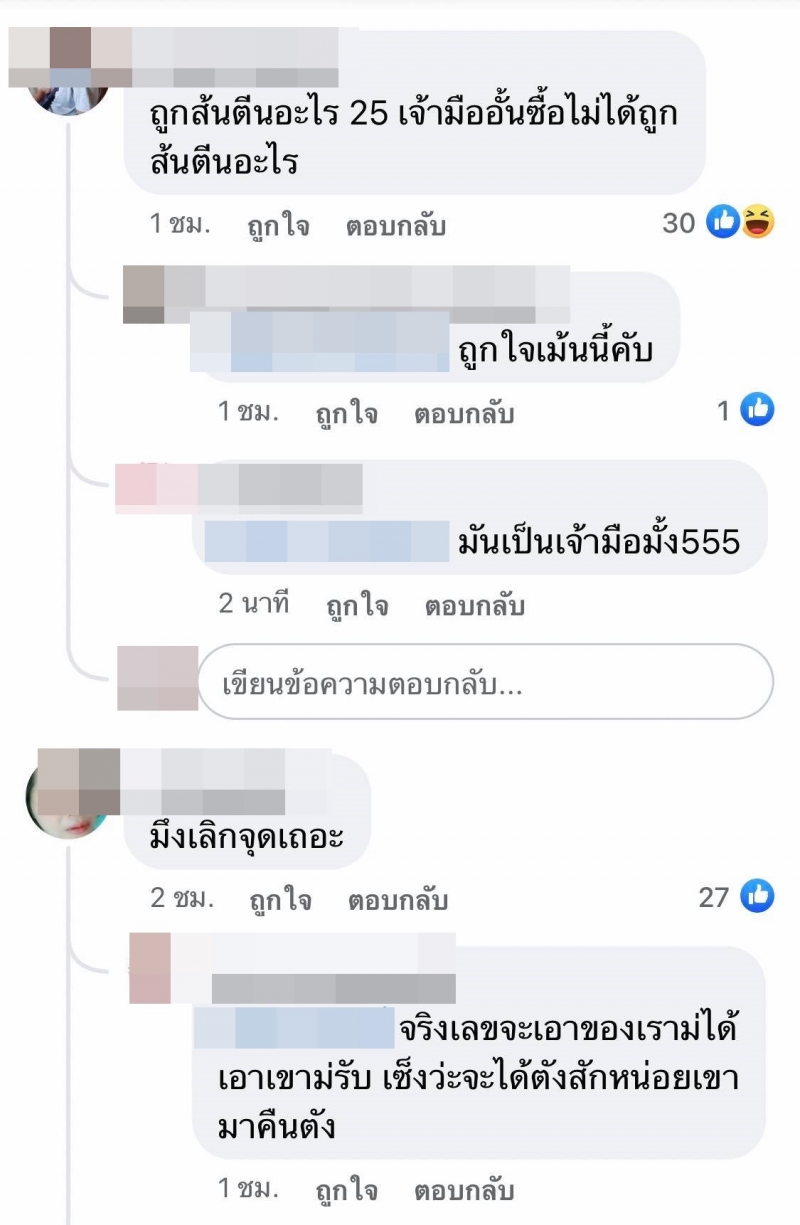Like the reply "ถูกใจเม้นนี้คับ"
800x1225 pixels.
(x=346, y=414)
